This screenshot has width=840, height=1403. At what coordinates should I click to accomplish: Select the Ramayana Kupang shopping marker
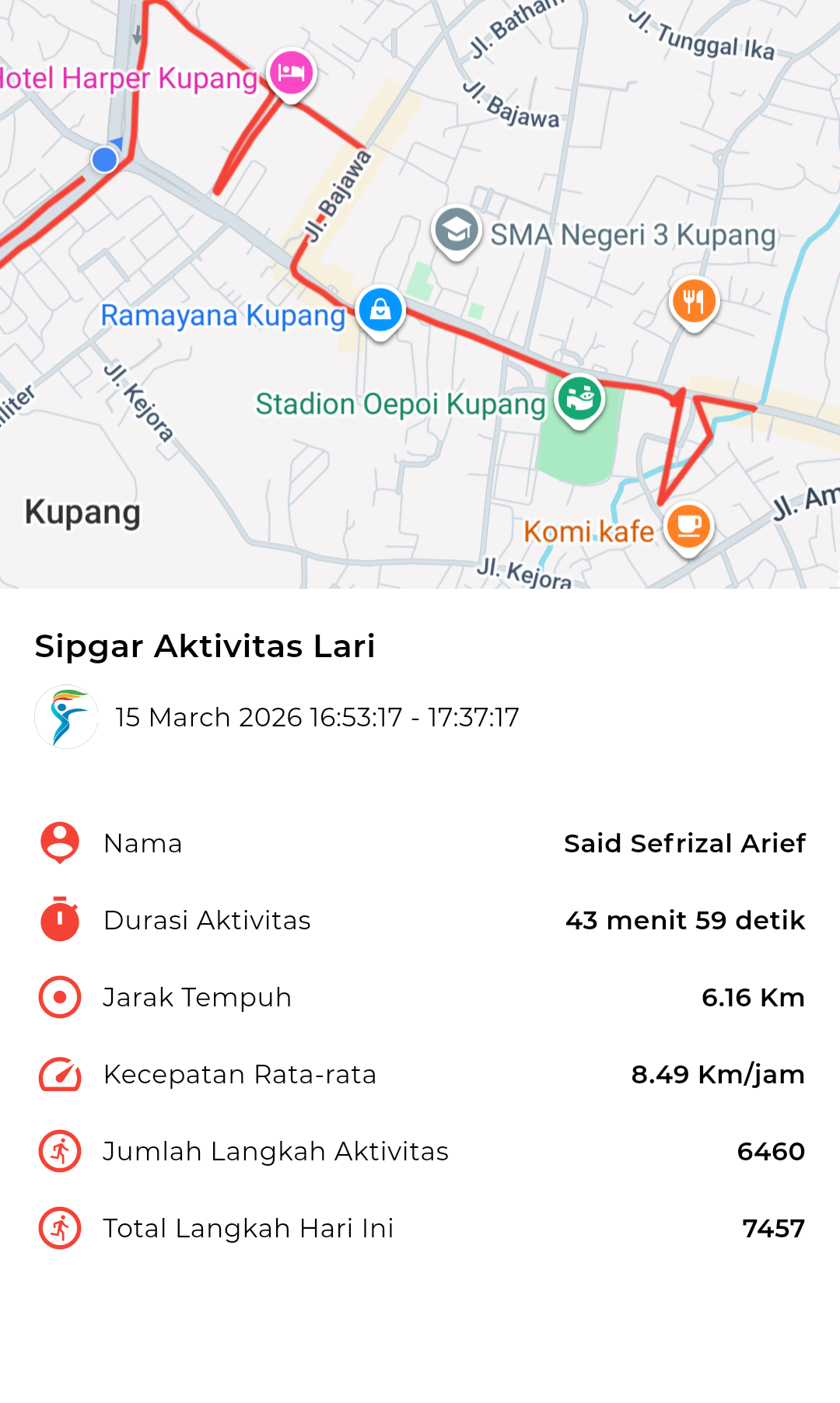click(380, 310)
